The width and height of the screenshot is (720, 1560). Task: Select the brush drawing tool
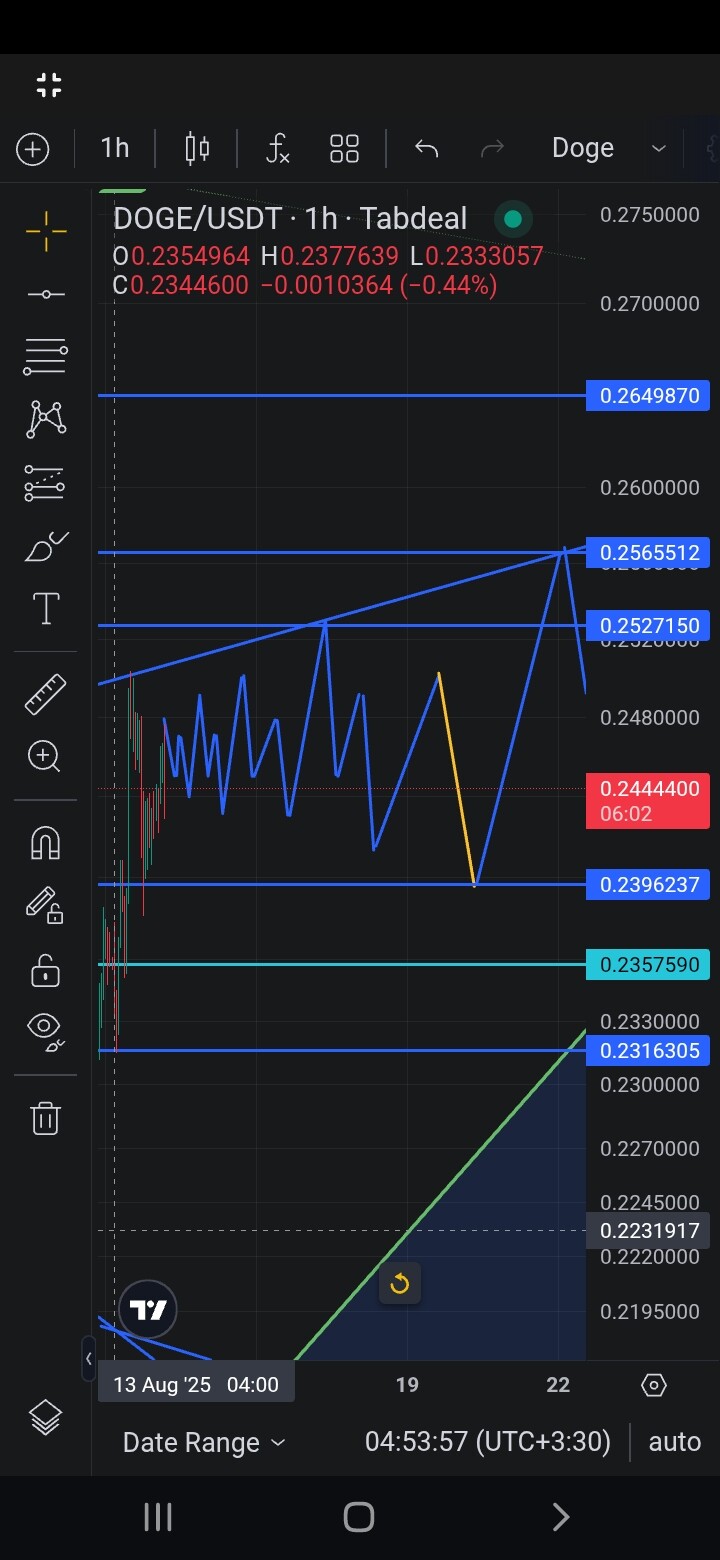pyautogui.click(x=46, y=546)
